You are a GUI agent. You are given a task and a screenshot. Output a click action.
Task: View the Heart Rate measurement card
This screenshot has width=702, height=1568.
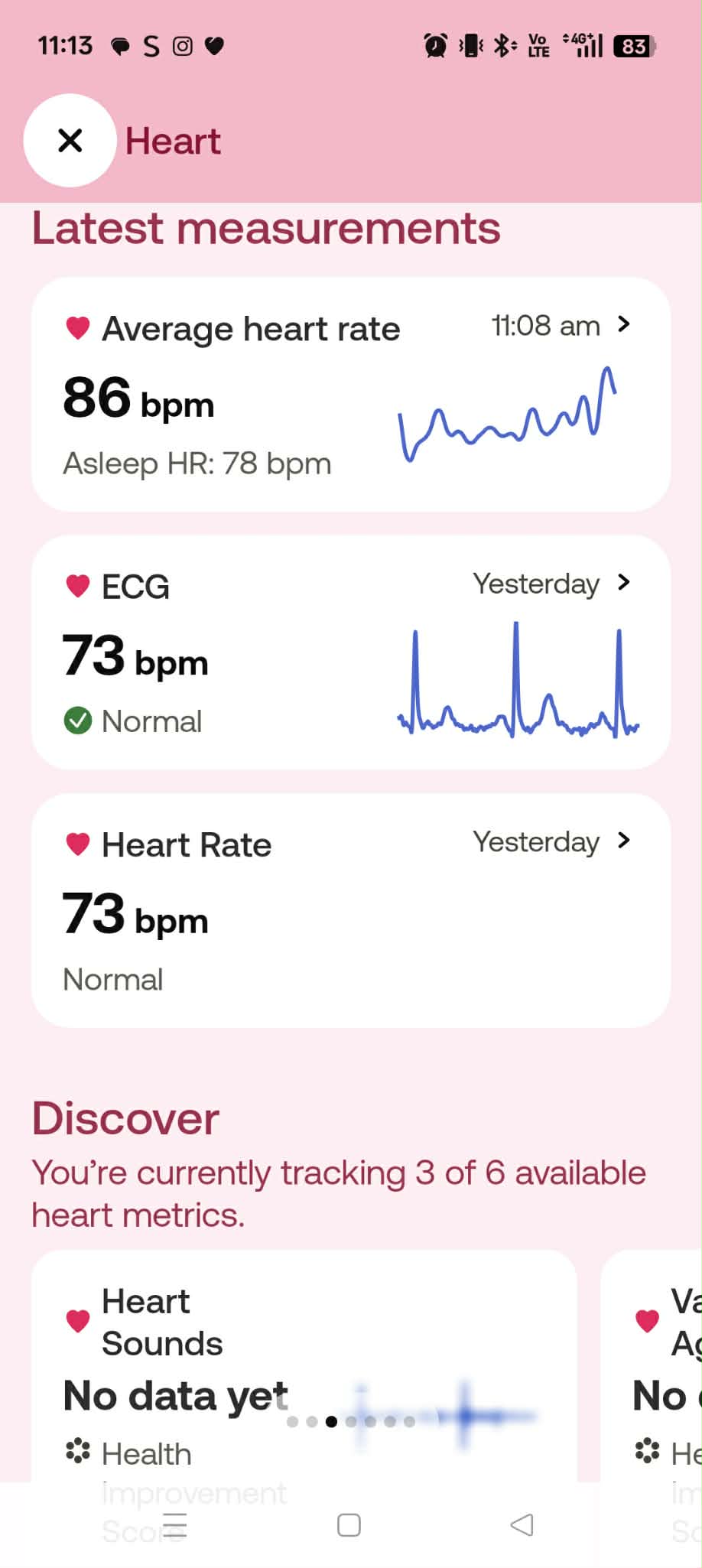click(x=350, y=910)
